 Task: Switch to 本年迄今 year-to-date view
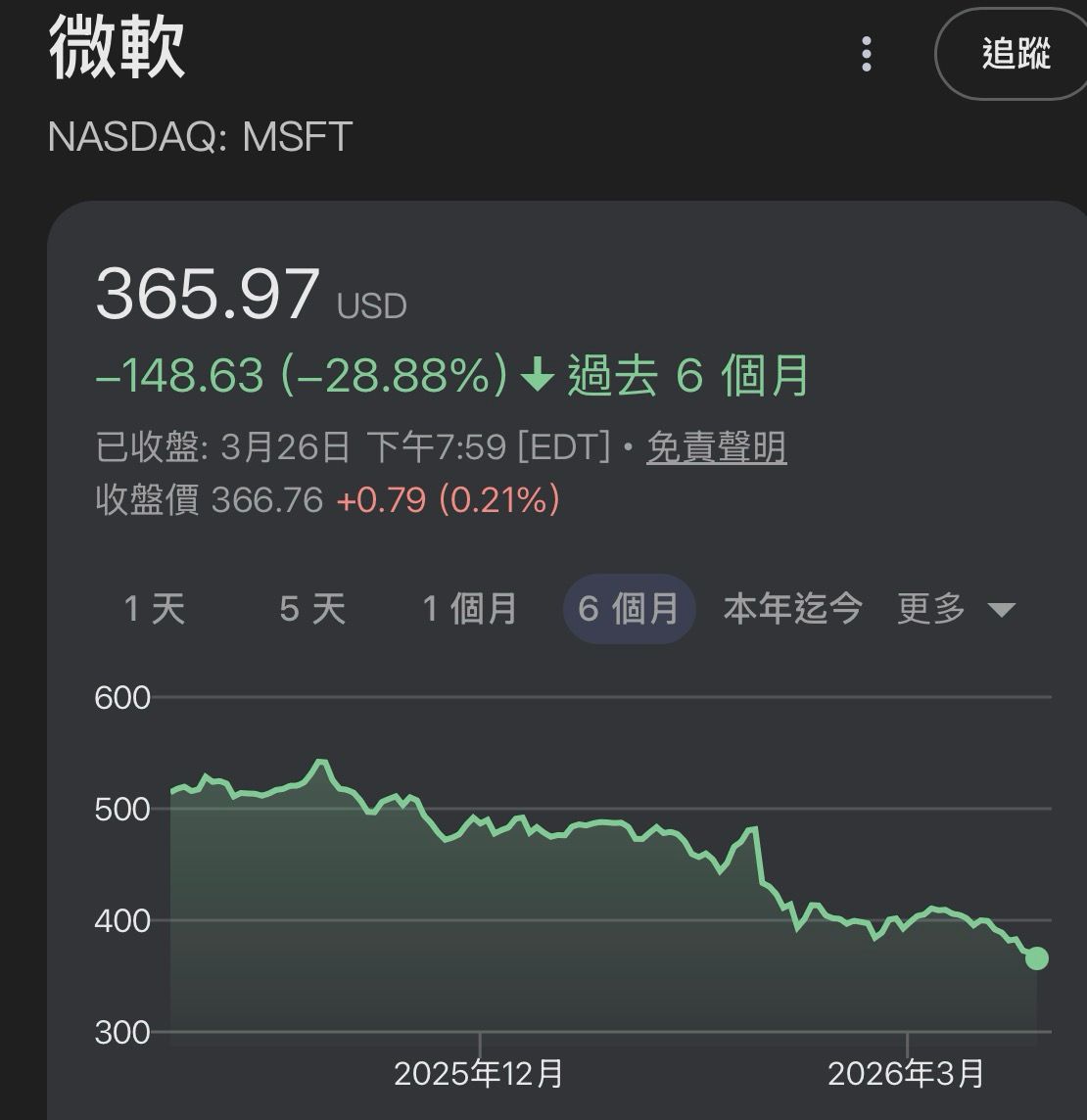792,609
